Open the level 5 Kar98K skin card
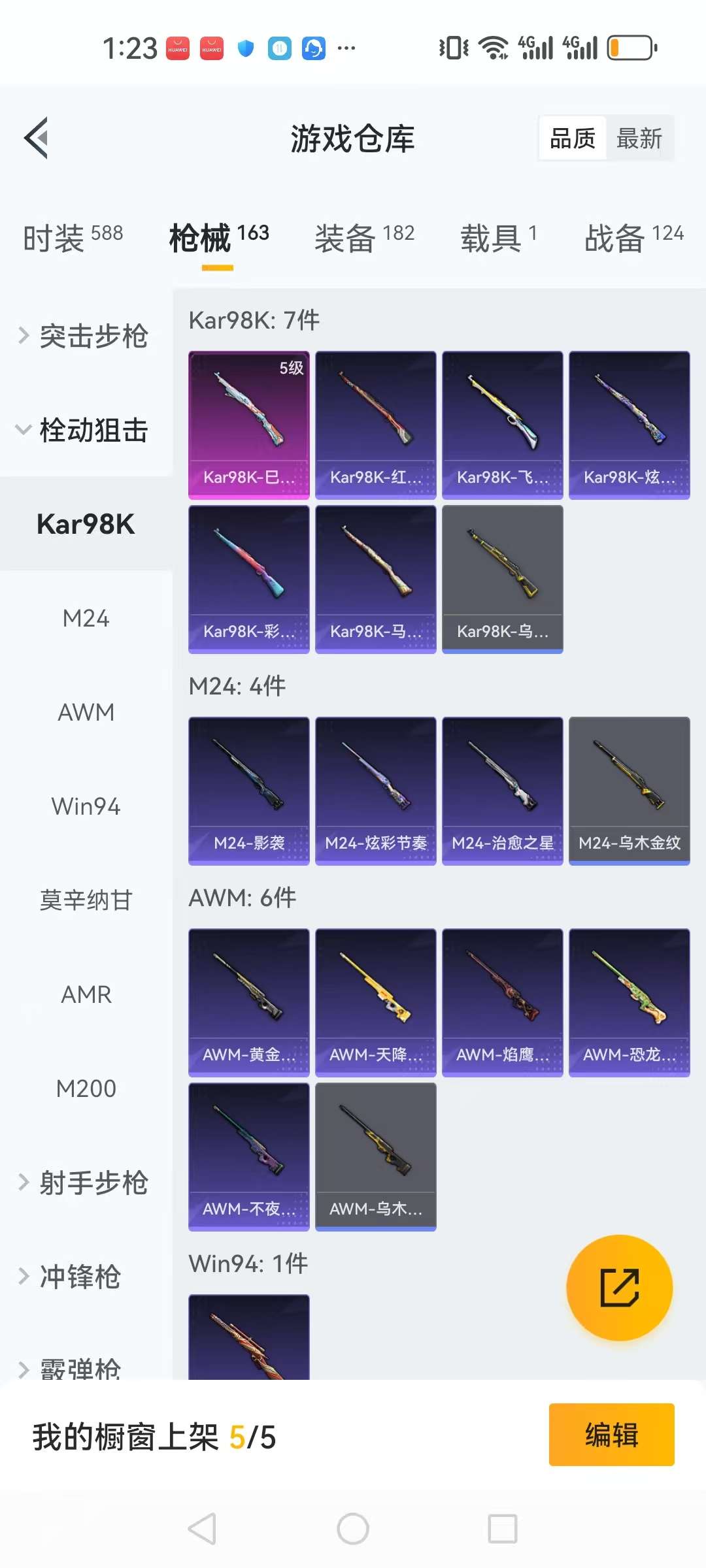 click(248, 425)
